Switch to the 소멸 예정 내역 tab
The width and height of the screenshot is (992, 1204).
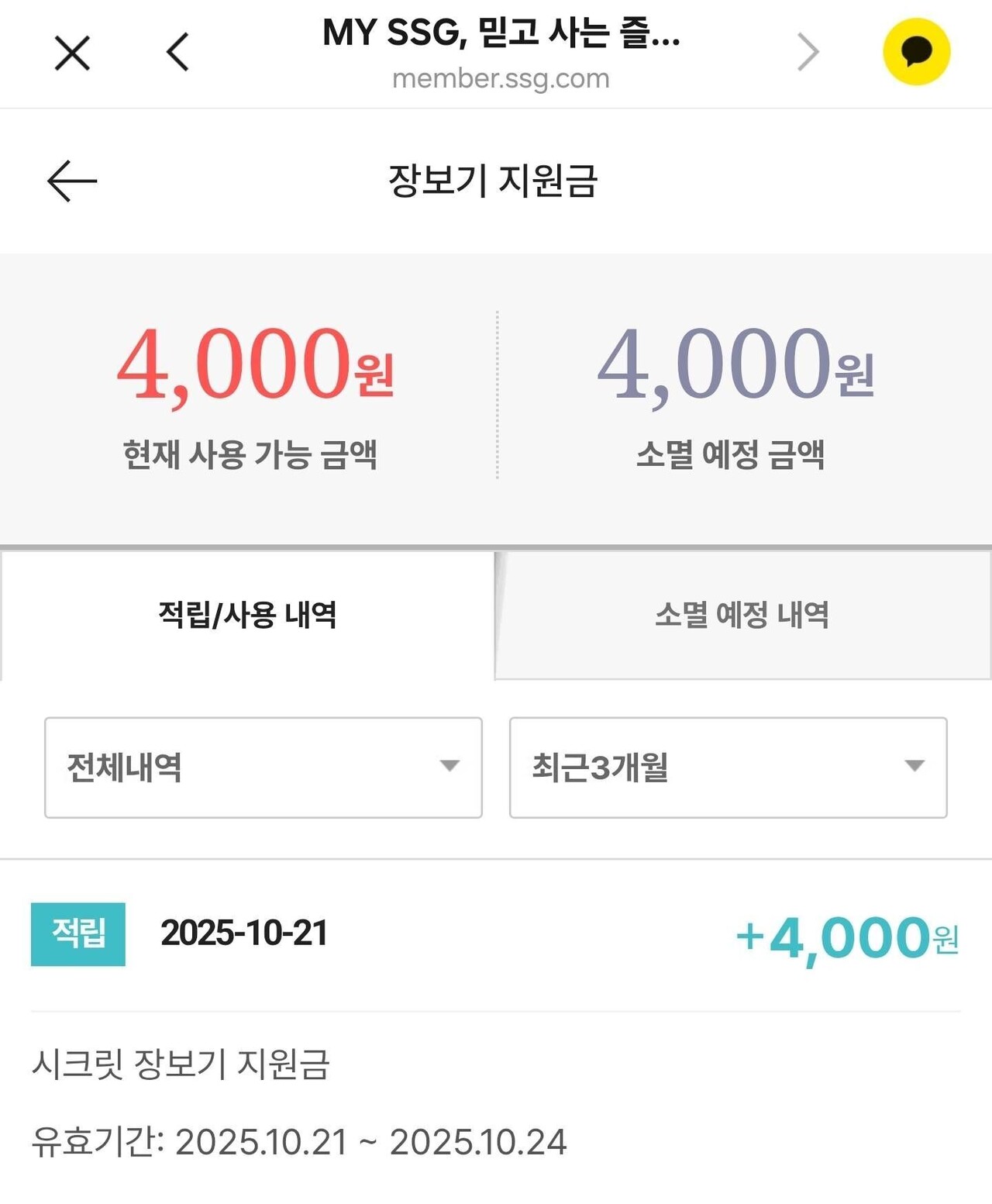click(x=742, y=615)
